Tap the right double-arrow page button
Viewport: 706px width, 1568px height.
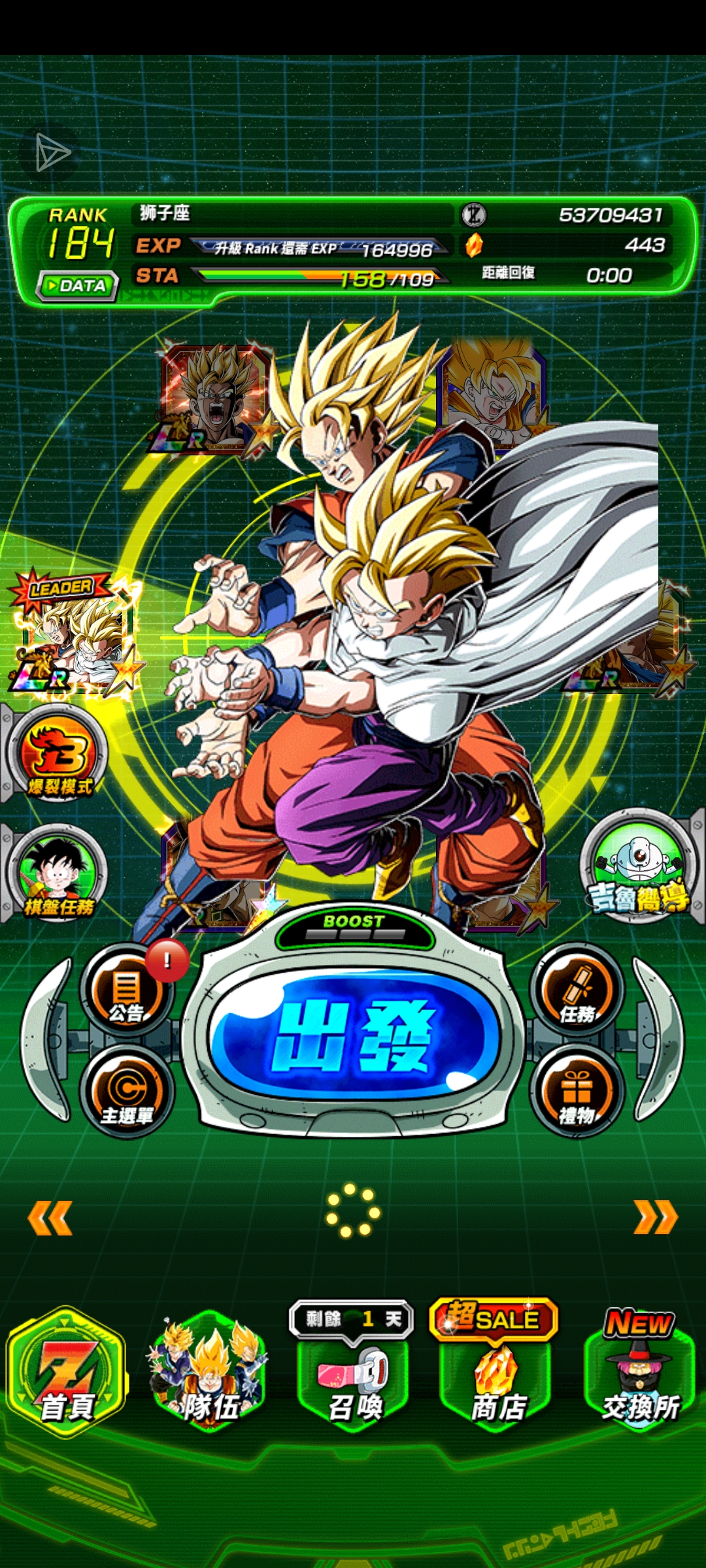(656, 1217)
